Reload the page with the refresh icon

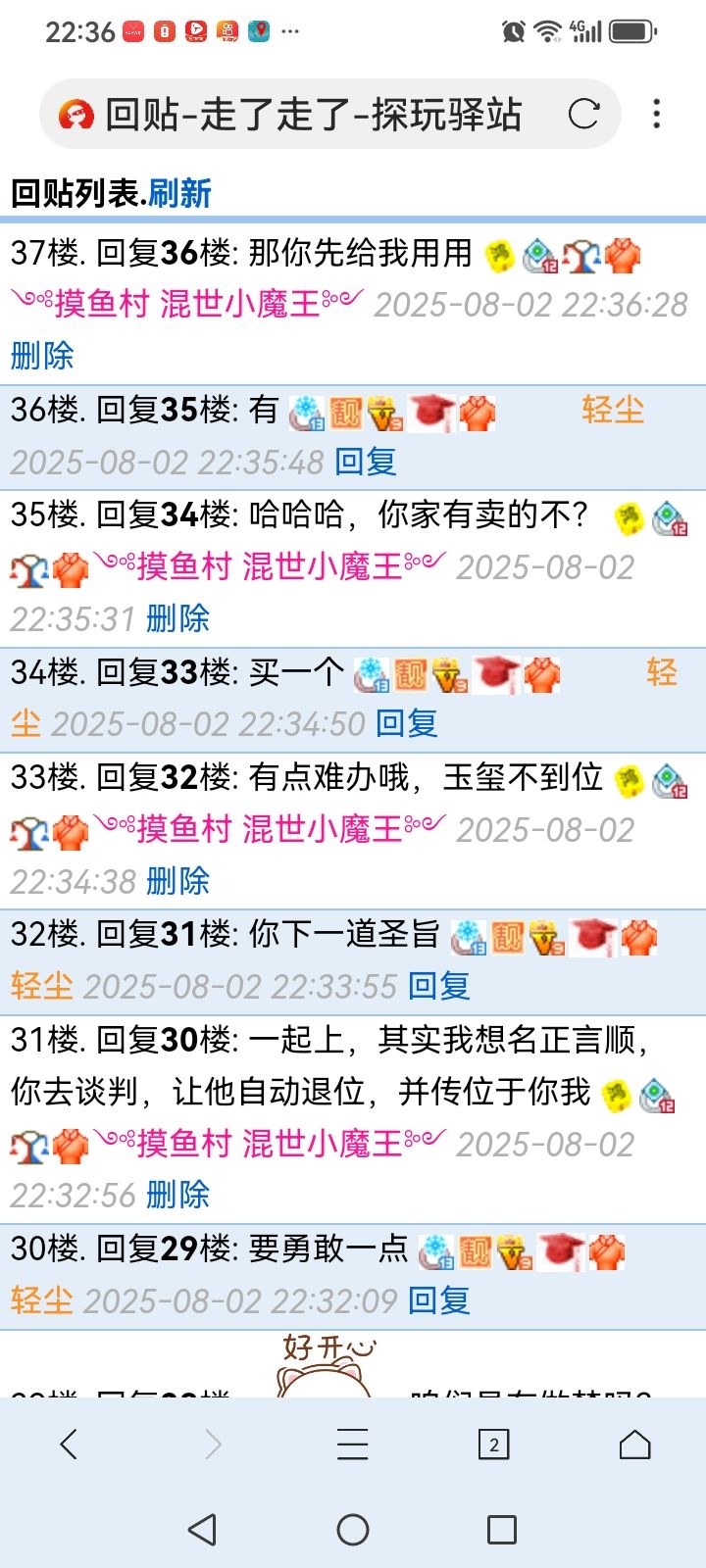click(583, 114)
